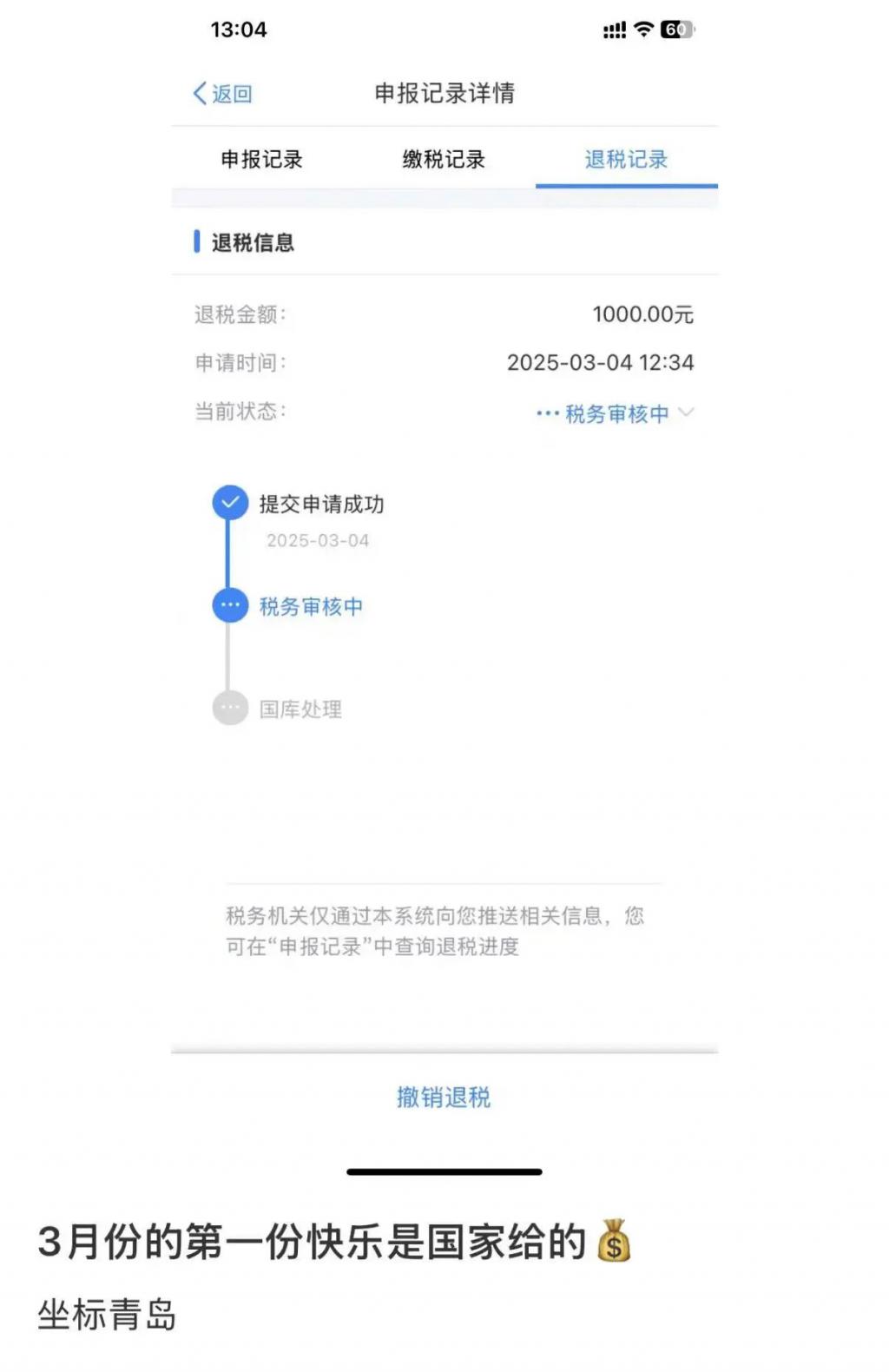This screenshot has width=889, height=1372.
Task: Click the ellipsis icon beside 税务审核中 status
Action: pos(547,414)
